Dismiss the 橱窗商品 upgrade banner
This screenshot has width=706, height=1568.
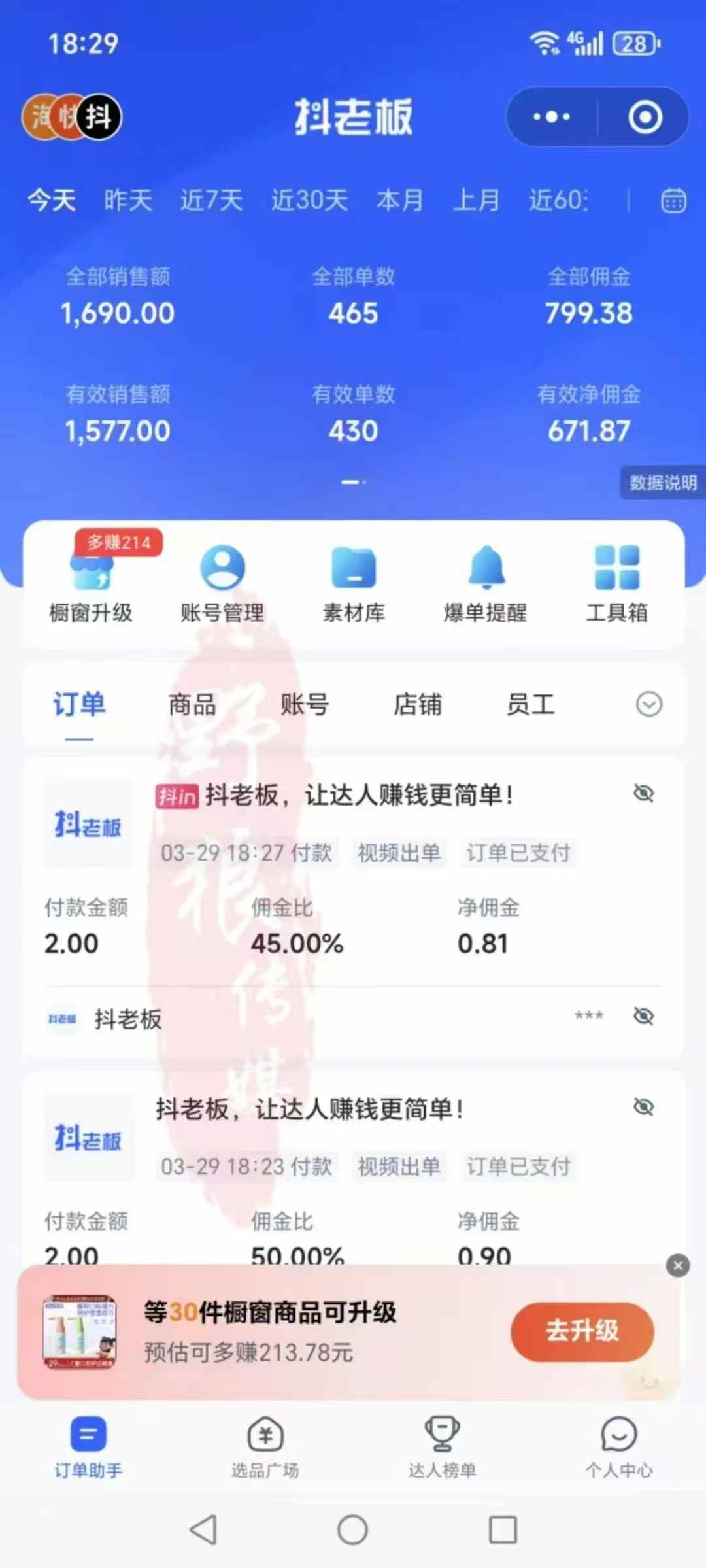(678, 1266)
